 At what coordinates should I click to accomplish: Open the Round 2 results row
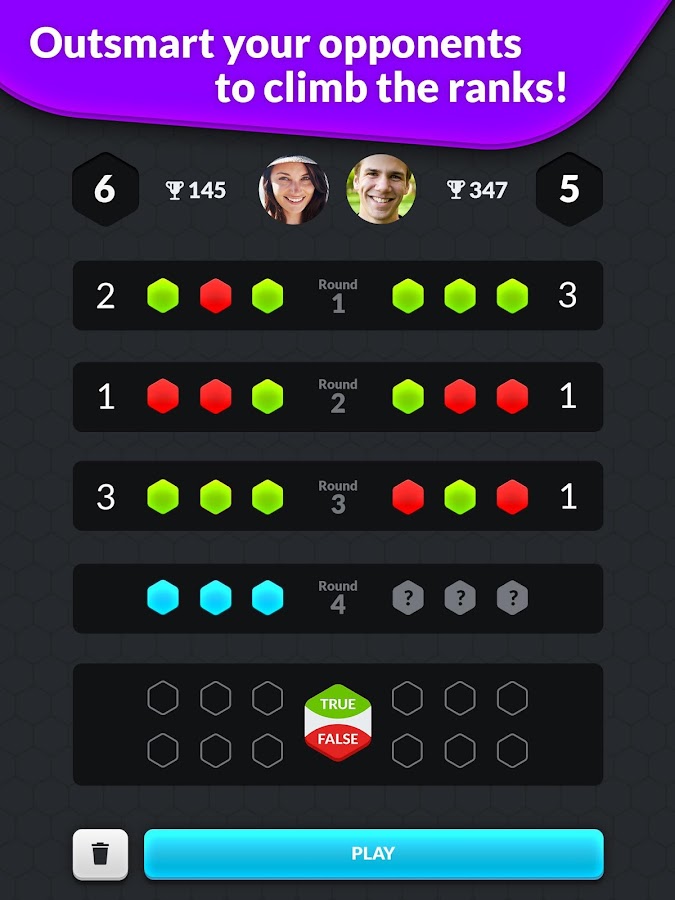pos(338,396)
